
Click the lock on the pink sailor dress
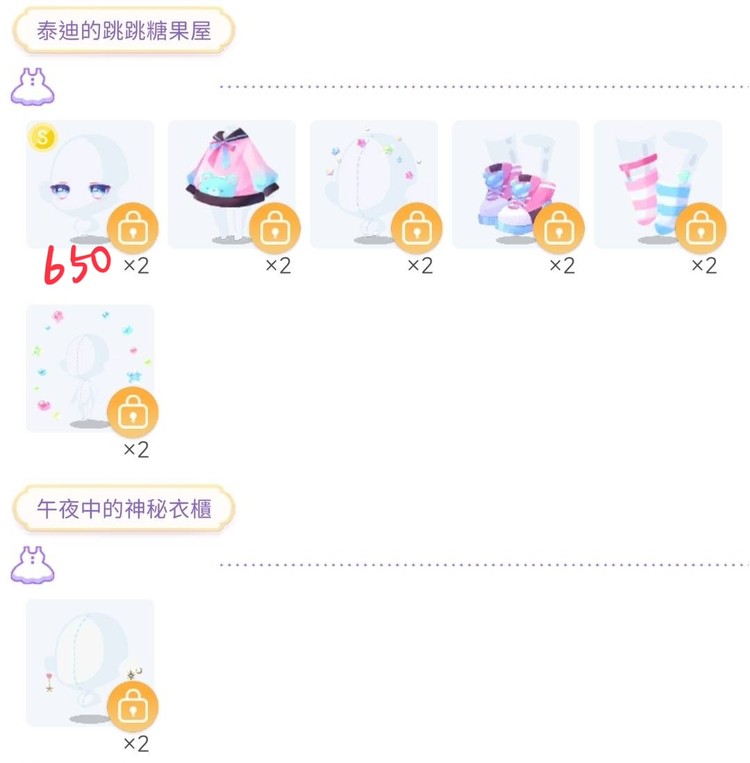(x=275, y=229)
